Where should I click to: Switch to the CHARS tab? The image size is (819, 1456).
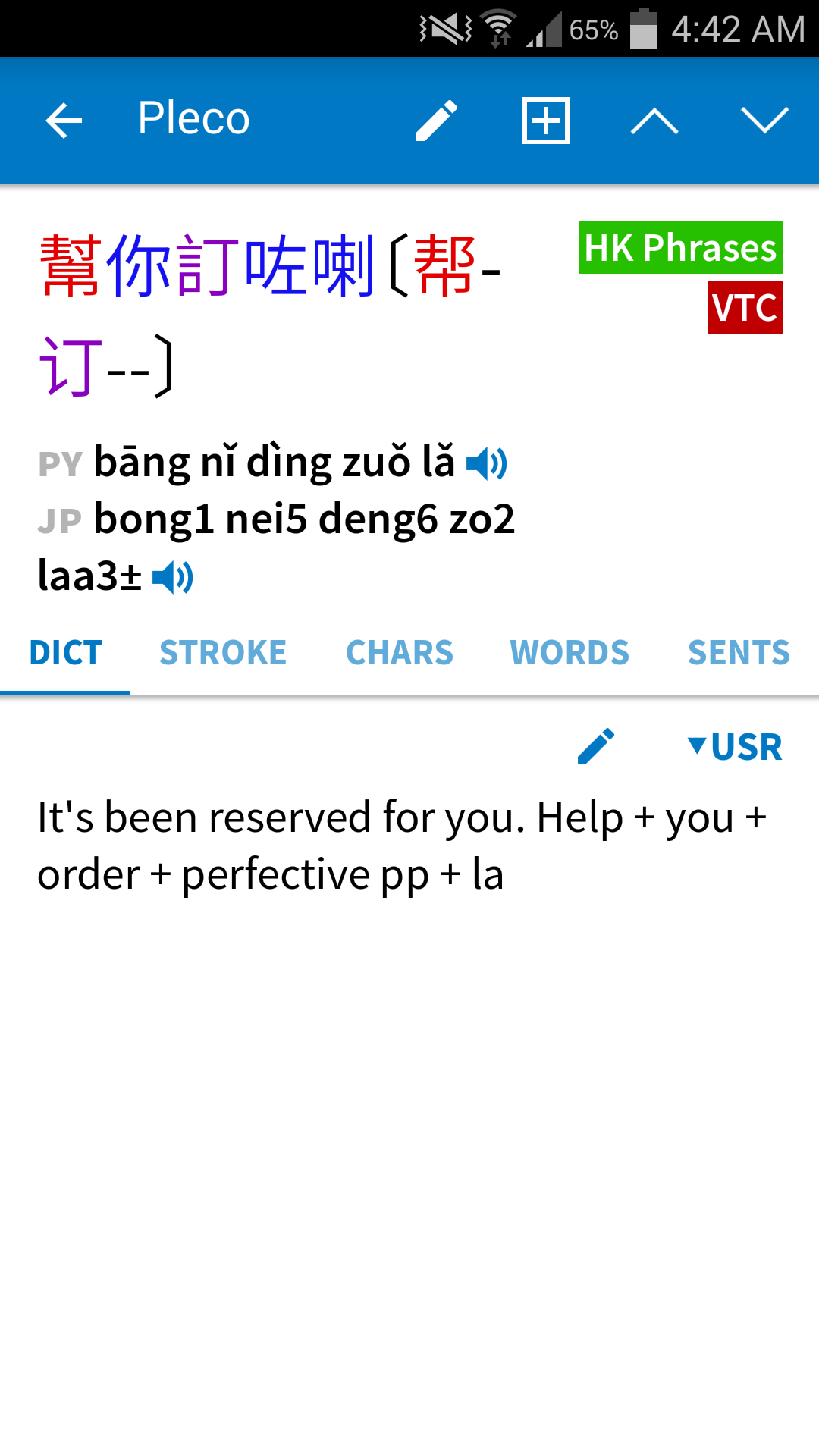click(400, 653)
